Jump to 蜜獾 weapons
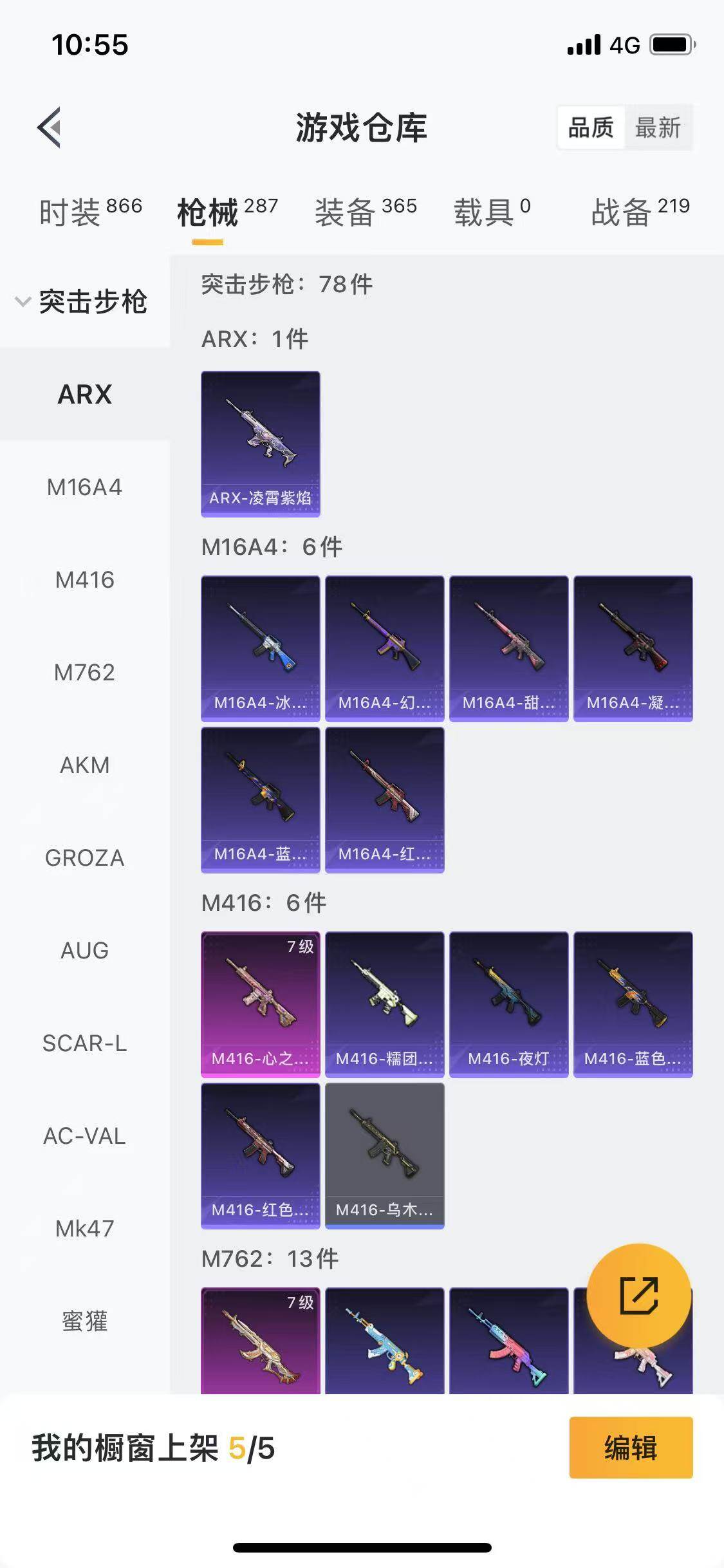724x1568 pixels. tap(84, 1321)
